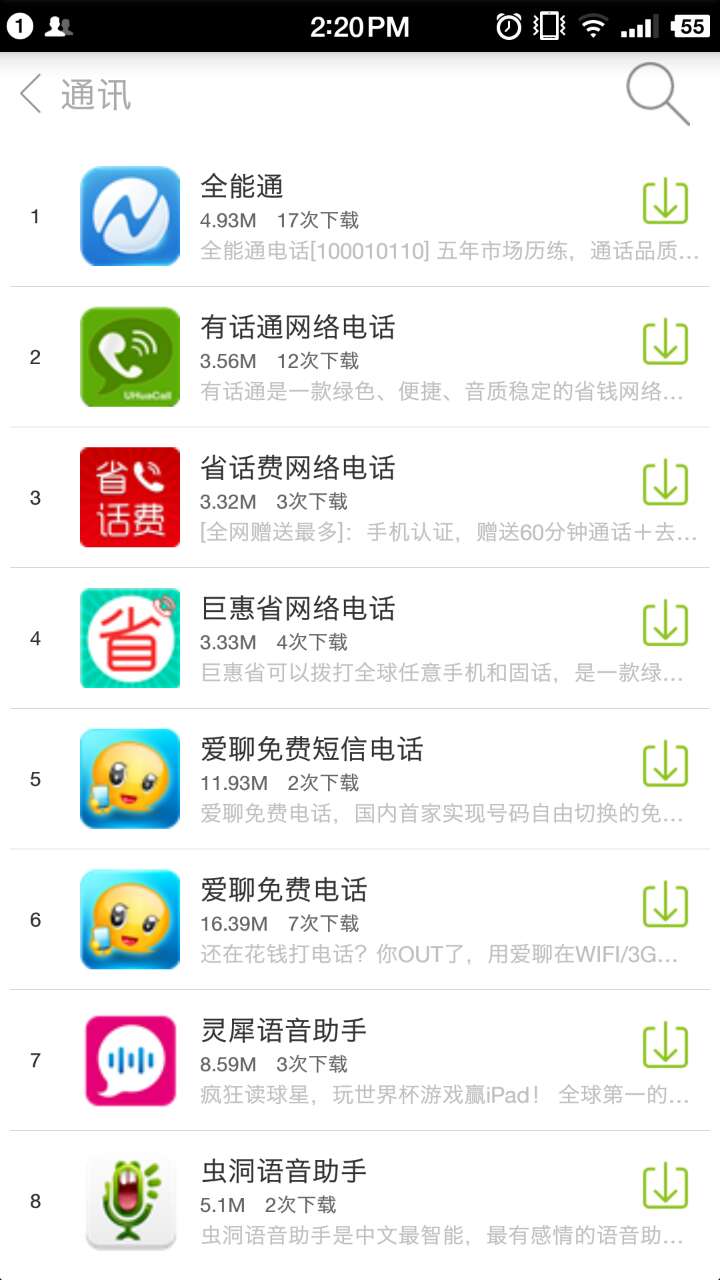Tap download icon for 省话费网络电话
Screen dimensions: 720x1280
665,484
